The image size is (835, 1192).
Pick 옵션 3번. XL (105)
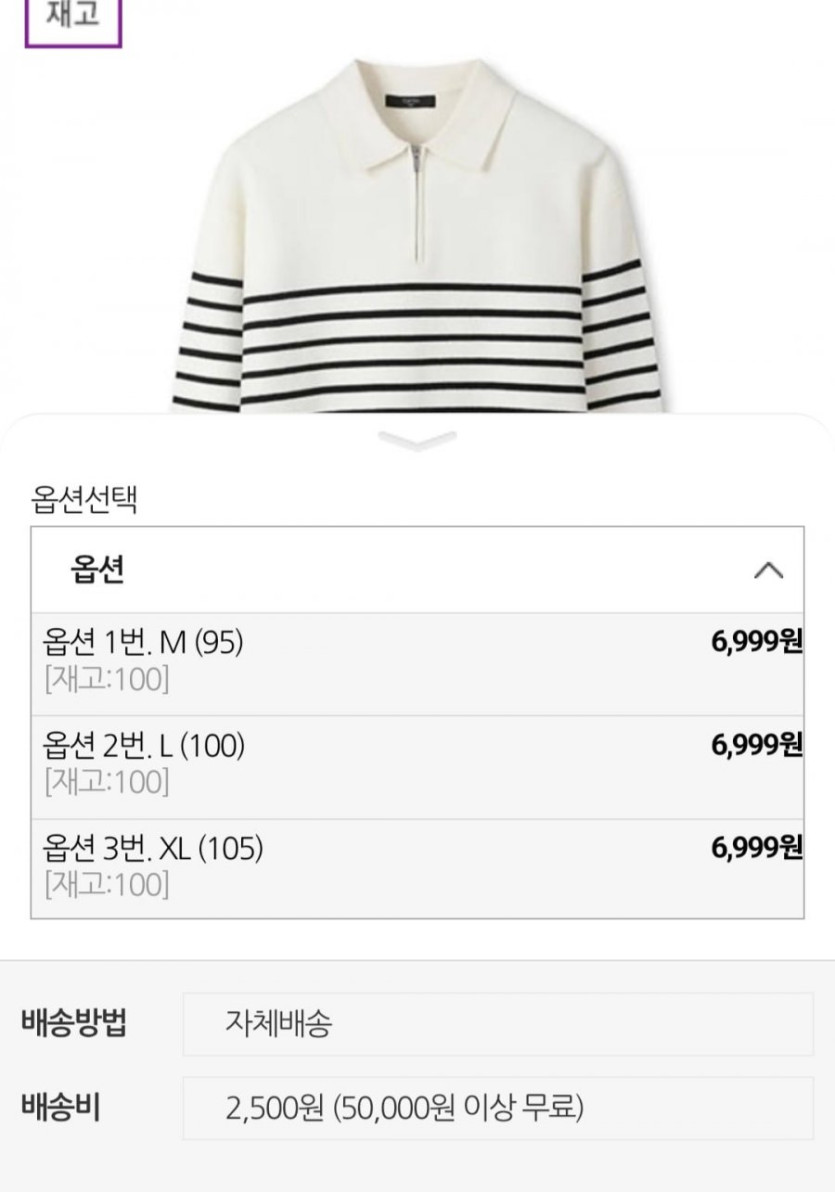[417, 867]
